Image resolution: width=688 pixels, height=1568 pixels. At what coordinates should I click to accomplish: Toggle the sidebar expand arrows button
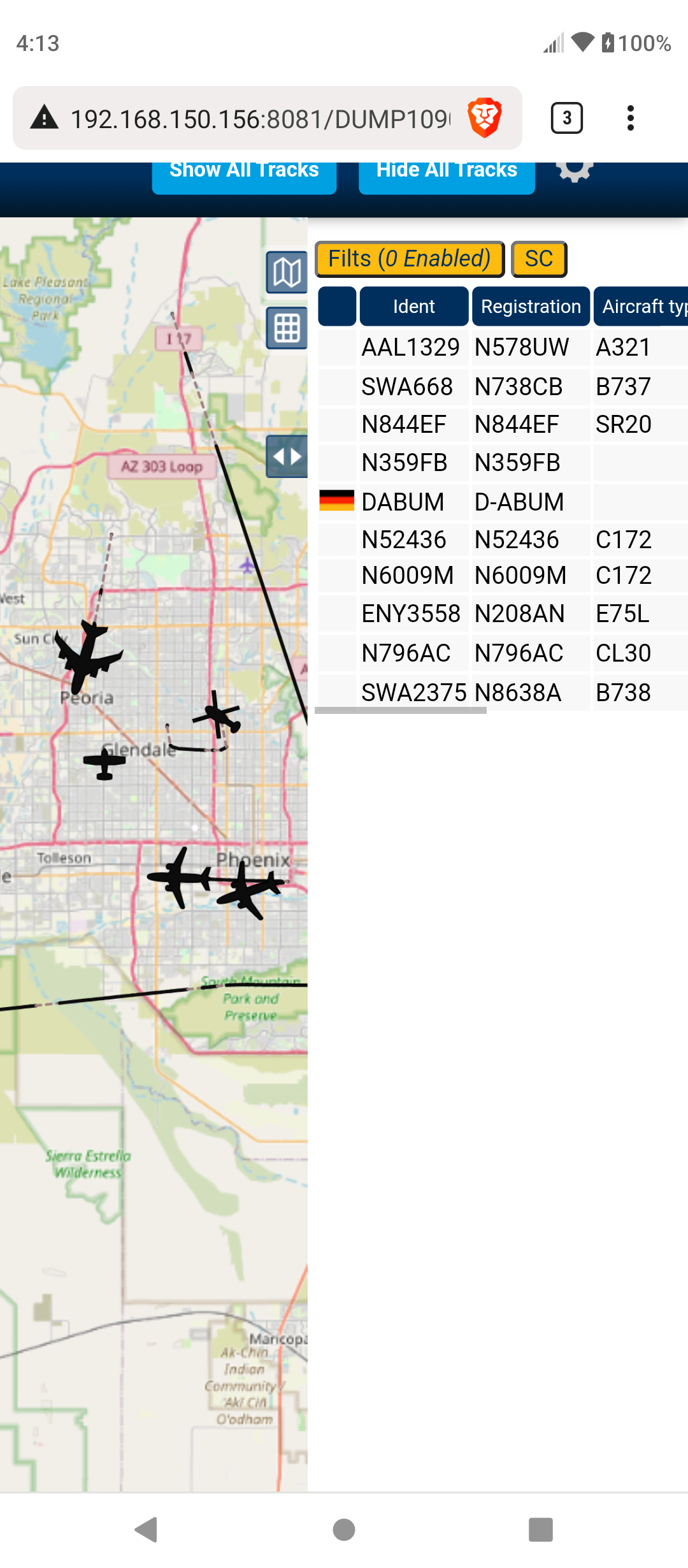(287, 456)
